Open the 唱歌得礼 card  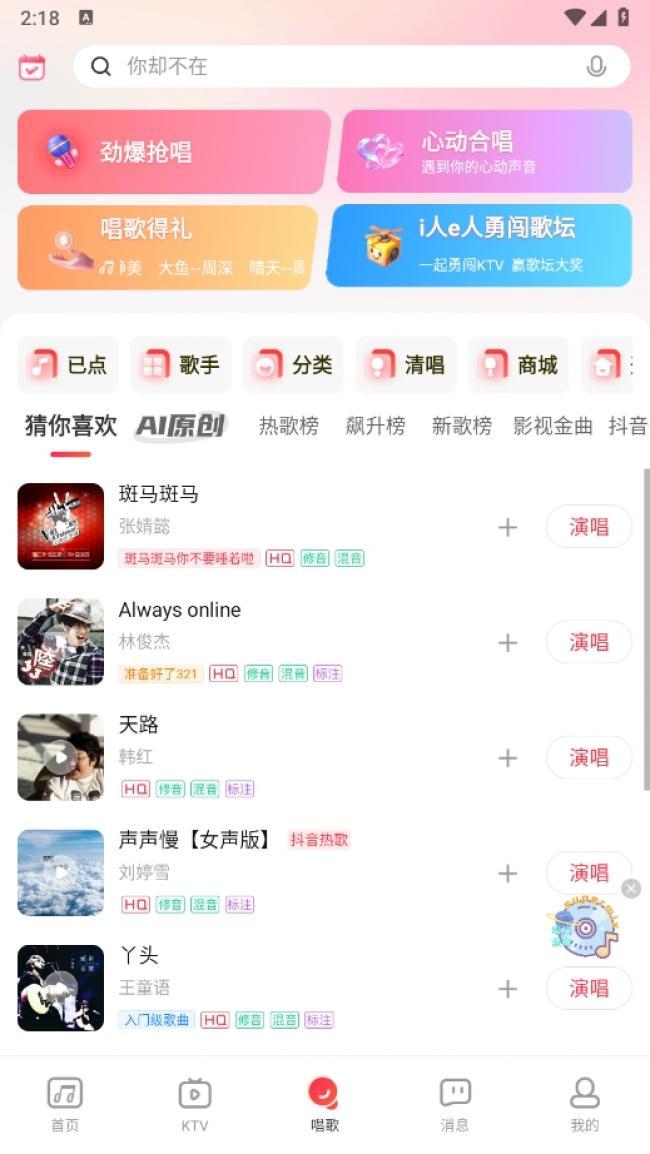pyautogui.click(x=167, y=247)
